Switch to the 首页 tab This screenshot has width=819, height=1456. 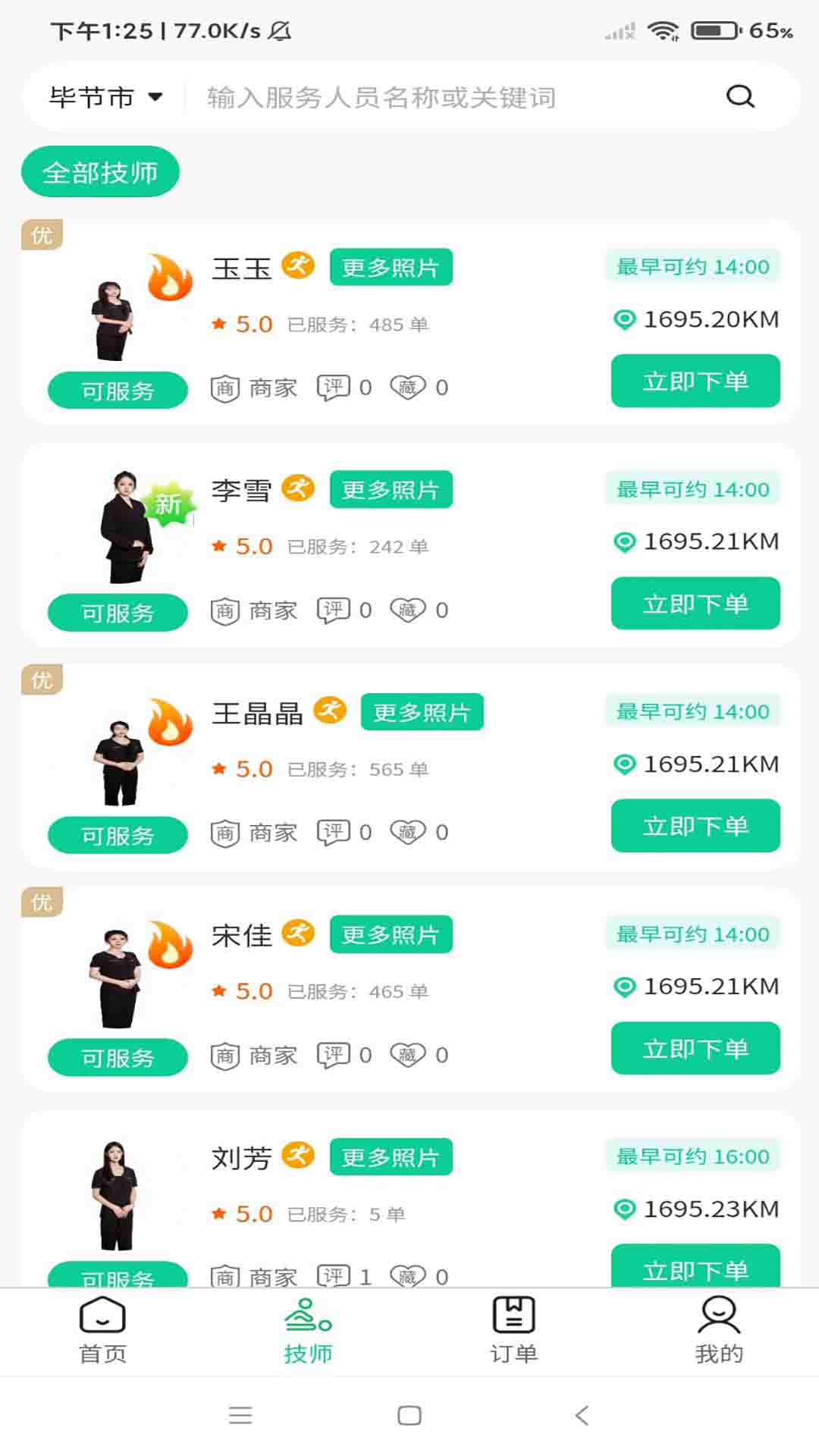click(x=102, y=1330)
